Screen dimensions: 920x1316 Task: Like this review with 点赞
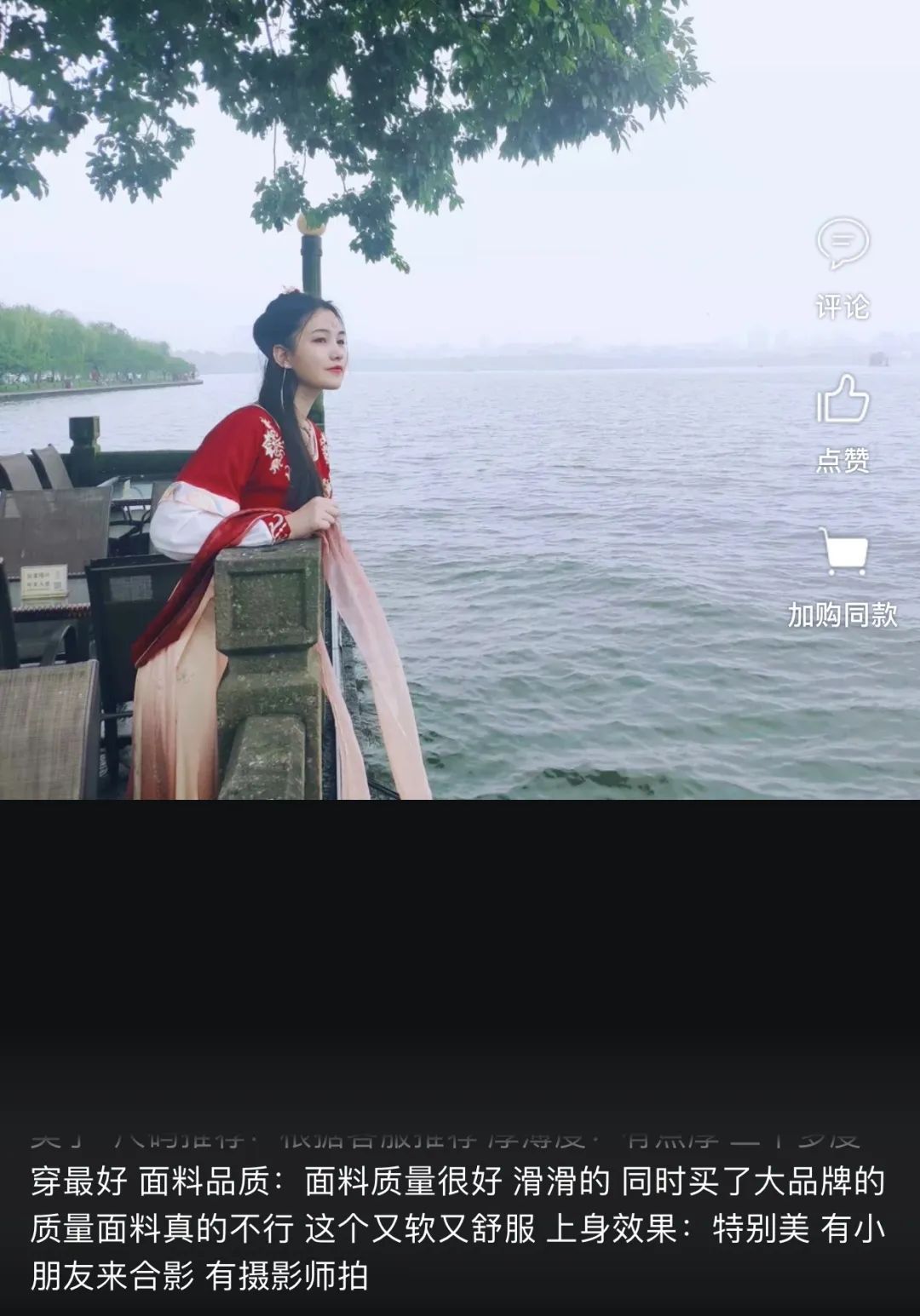click(x=842, y=399)
